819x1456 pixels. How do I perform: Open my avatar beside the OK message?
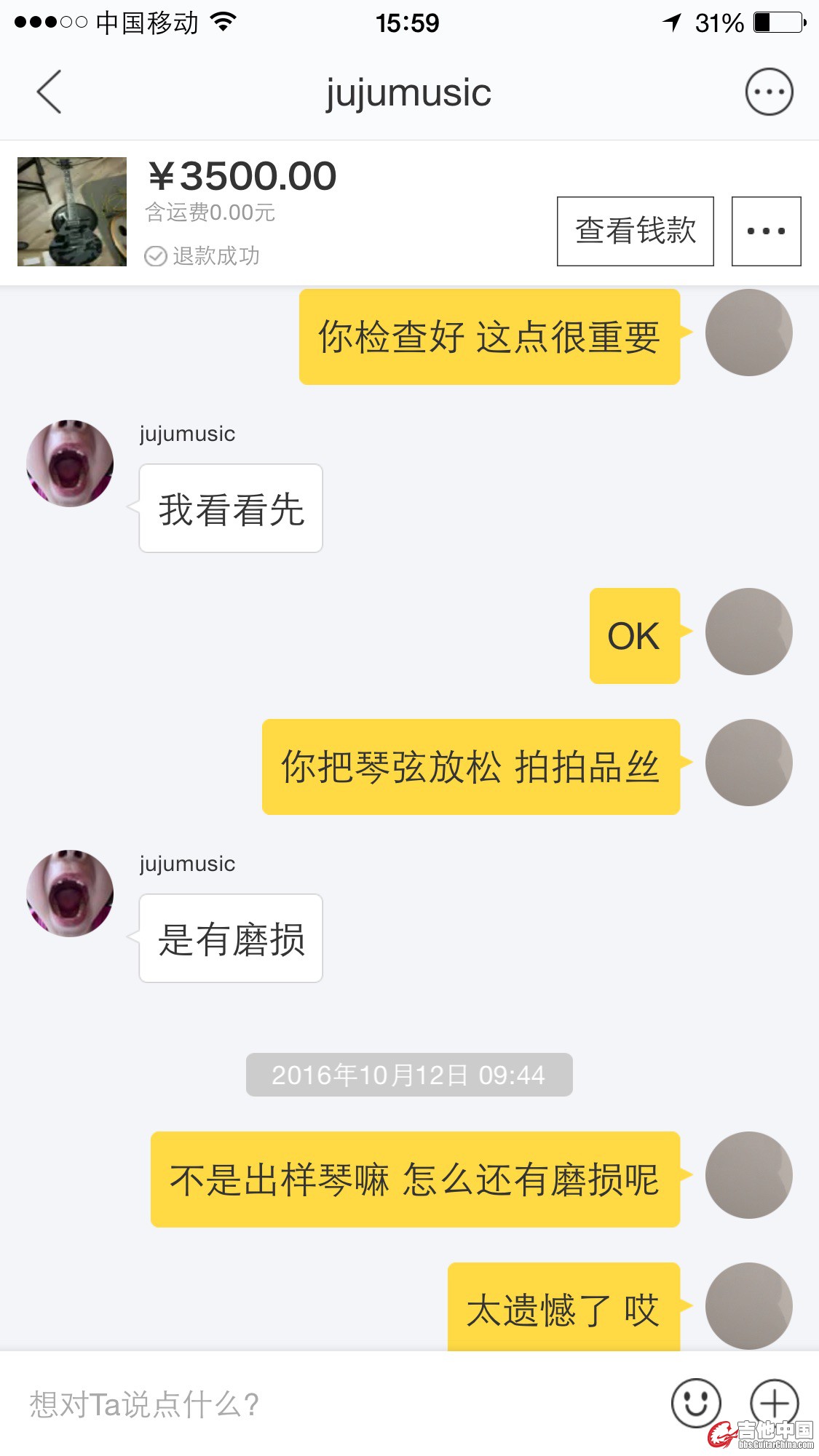coord(748,632)
